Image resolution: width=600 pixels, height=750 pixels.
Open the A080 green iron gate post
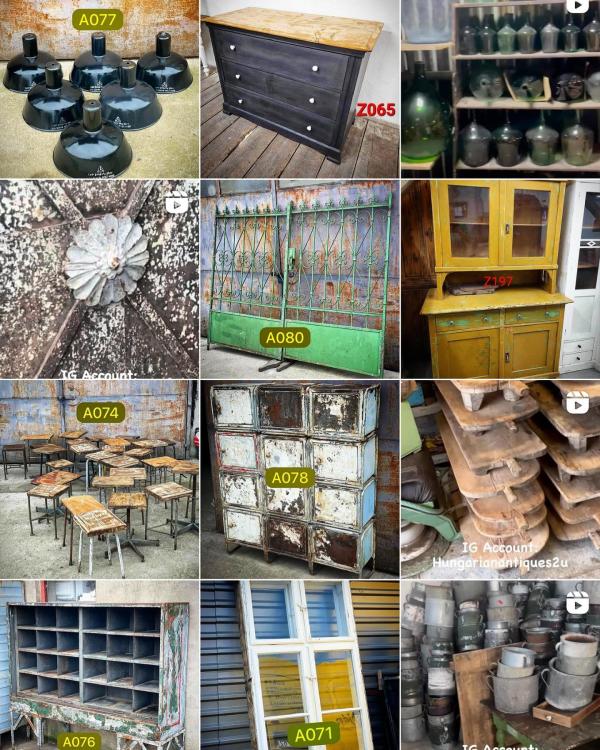[299, 278]
